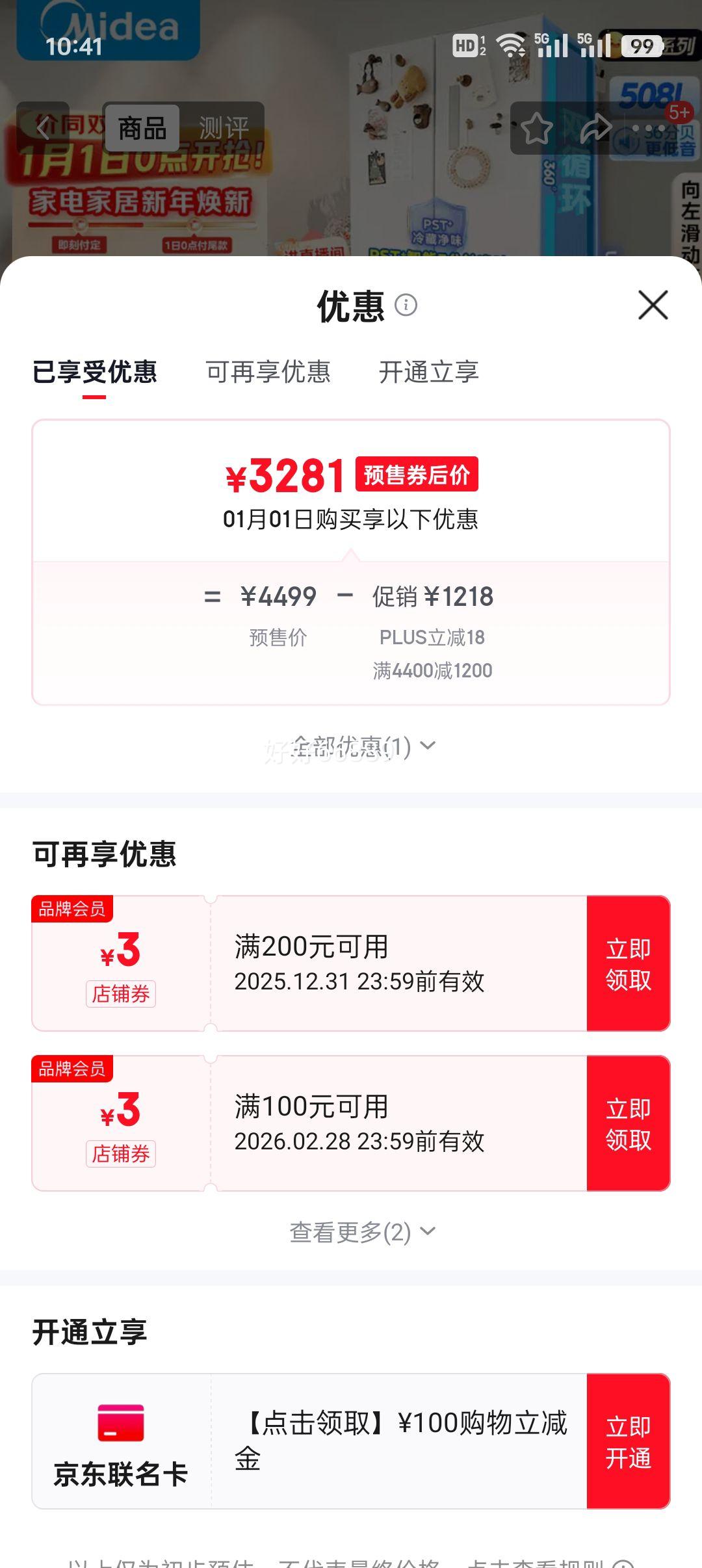The image size is (702, 1568).
Task: Claim the ¥3 coupon for orders over 100元
Action: point(628,1123)
